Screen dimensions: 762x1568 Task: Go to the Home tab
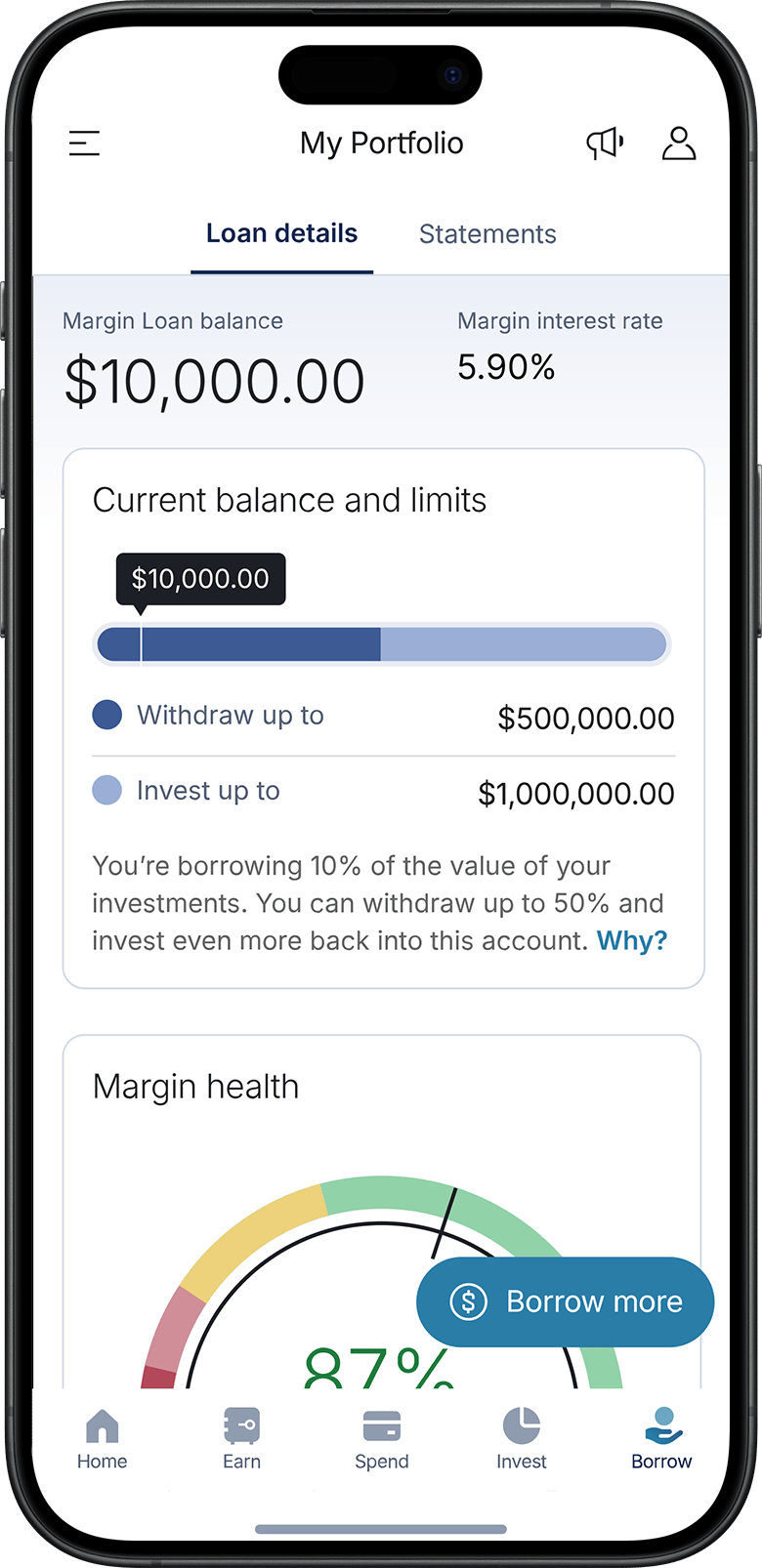coord(103,1438)
